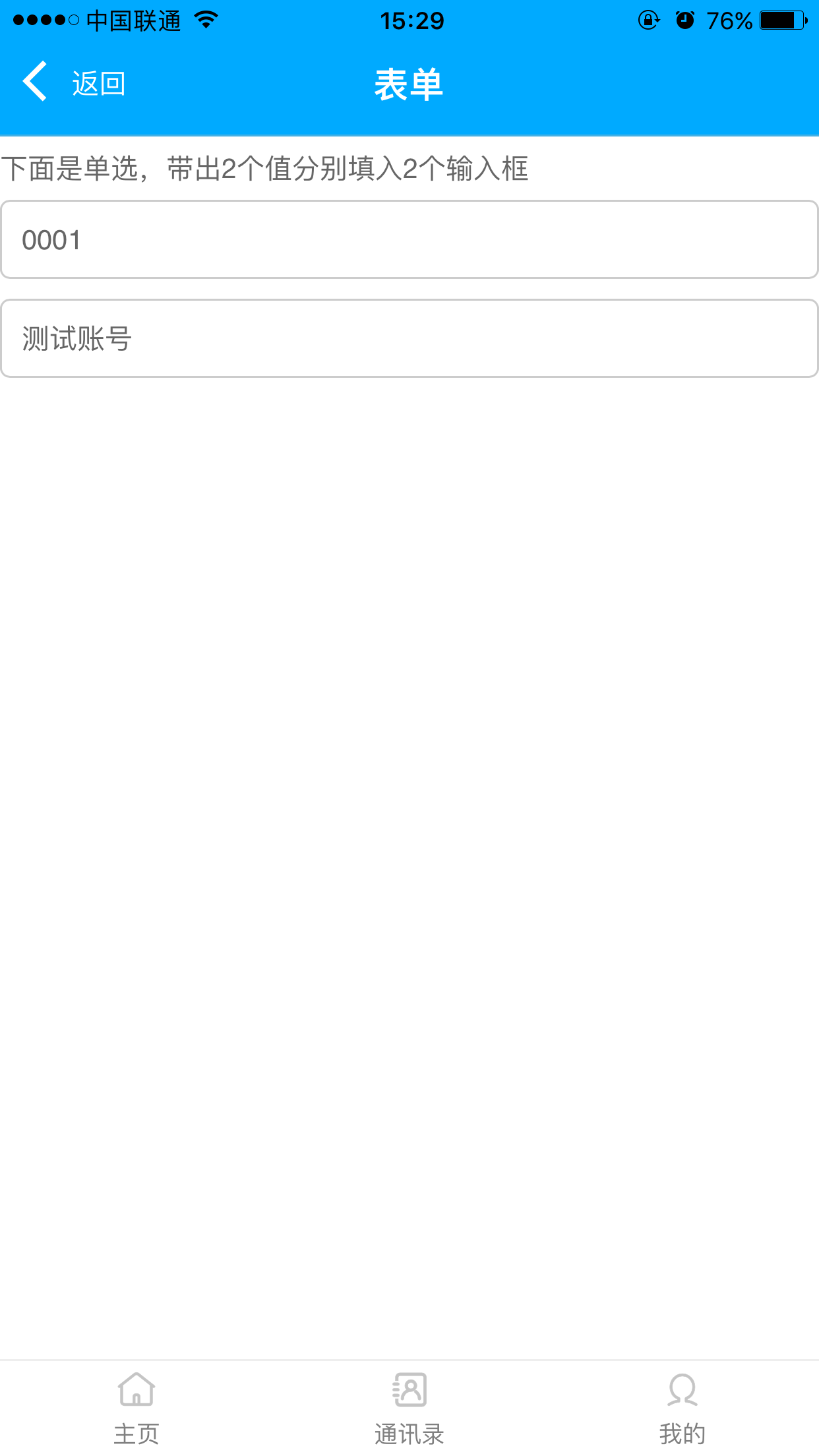The image size is (819, 1456).
Task: Tap the input field showing 0001
Action: (409, 239)
